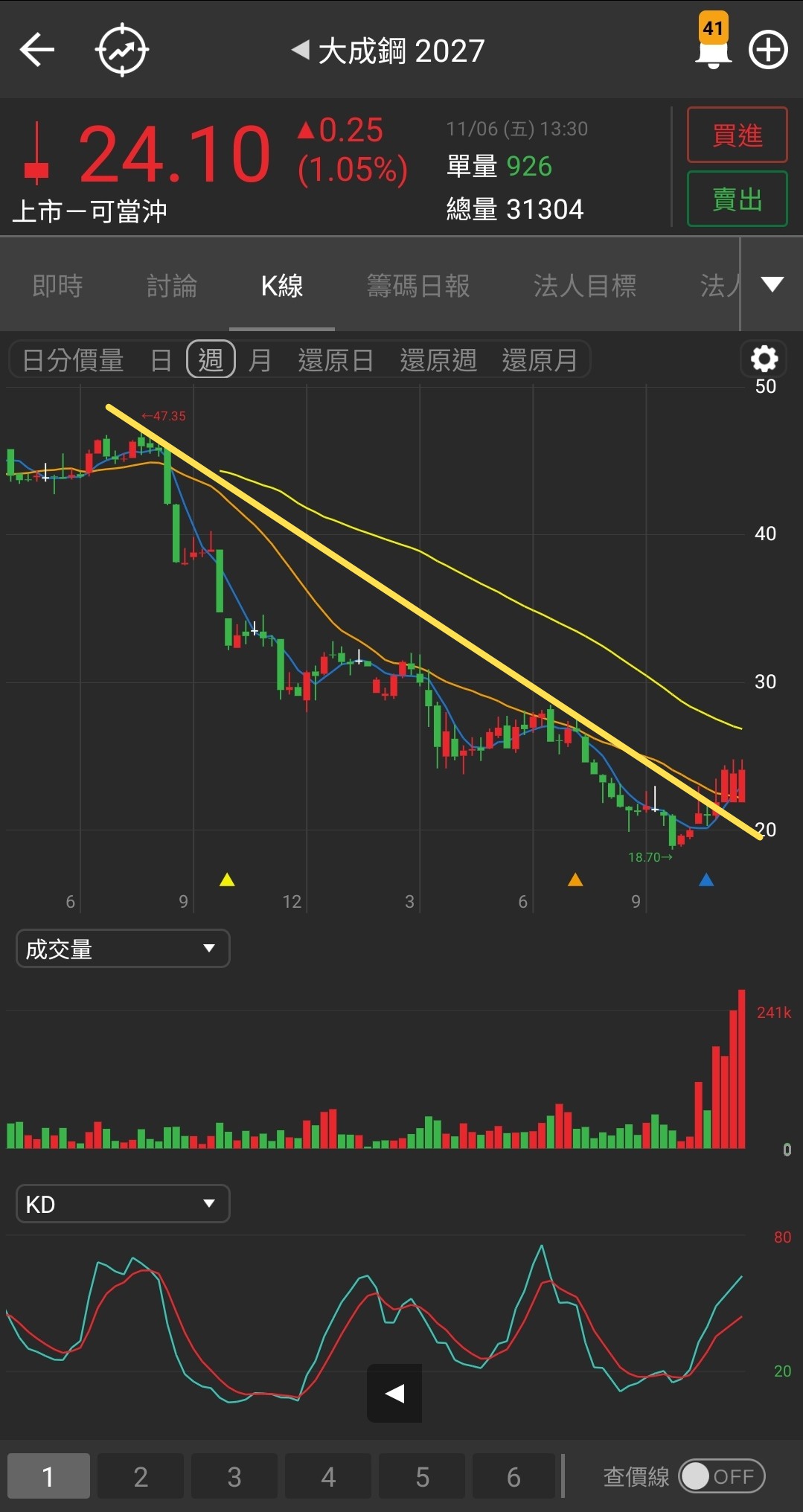Go back using the top-left arrow
The height and width of the screenshot is (1512, 803).
tap(37, 51)
